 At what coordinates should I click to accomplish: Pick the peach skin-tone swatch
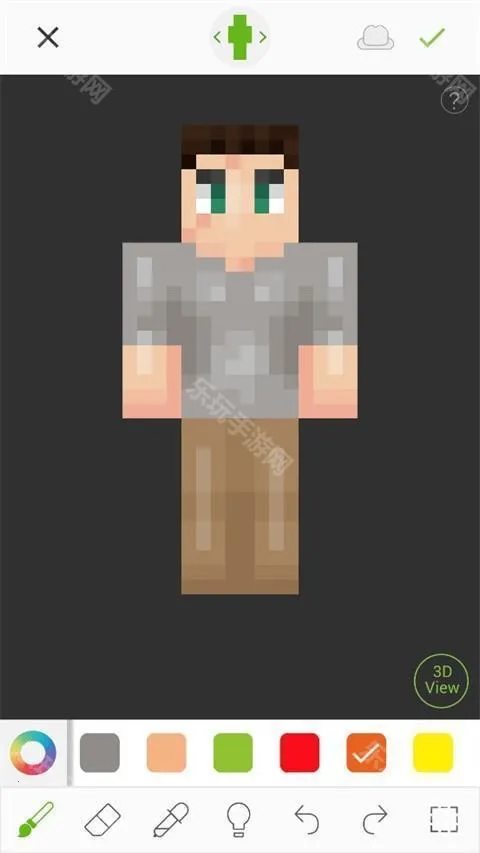(167, 753)
